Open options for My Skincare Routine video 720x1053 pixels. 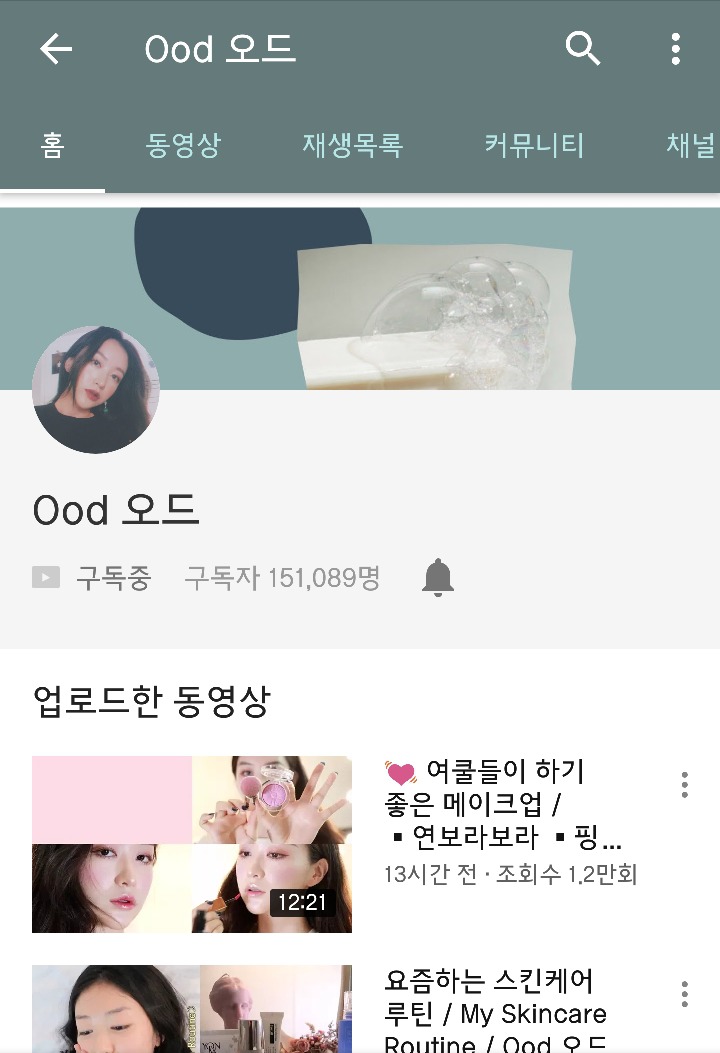pyautogui.click(x=684, y=994)
